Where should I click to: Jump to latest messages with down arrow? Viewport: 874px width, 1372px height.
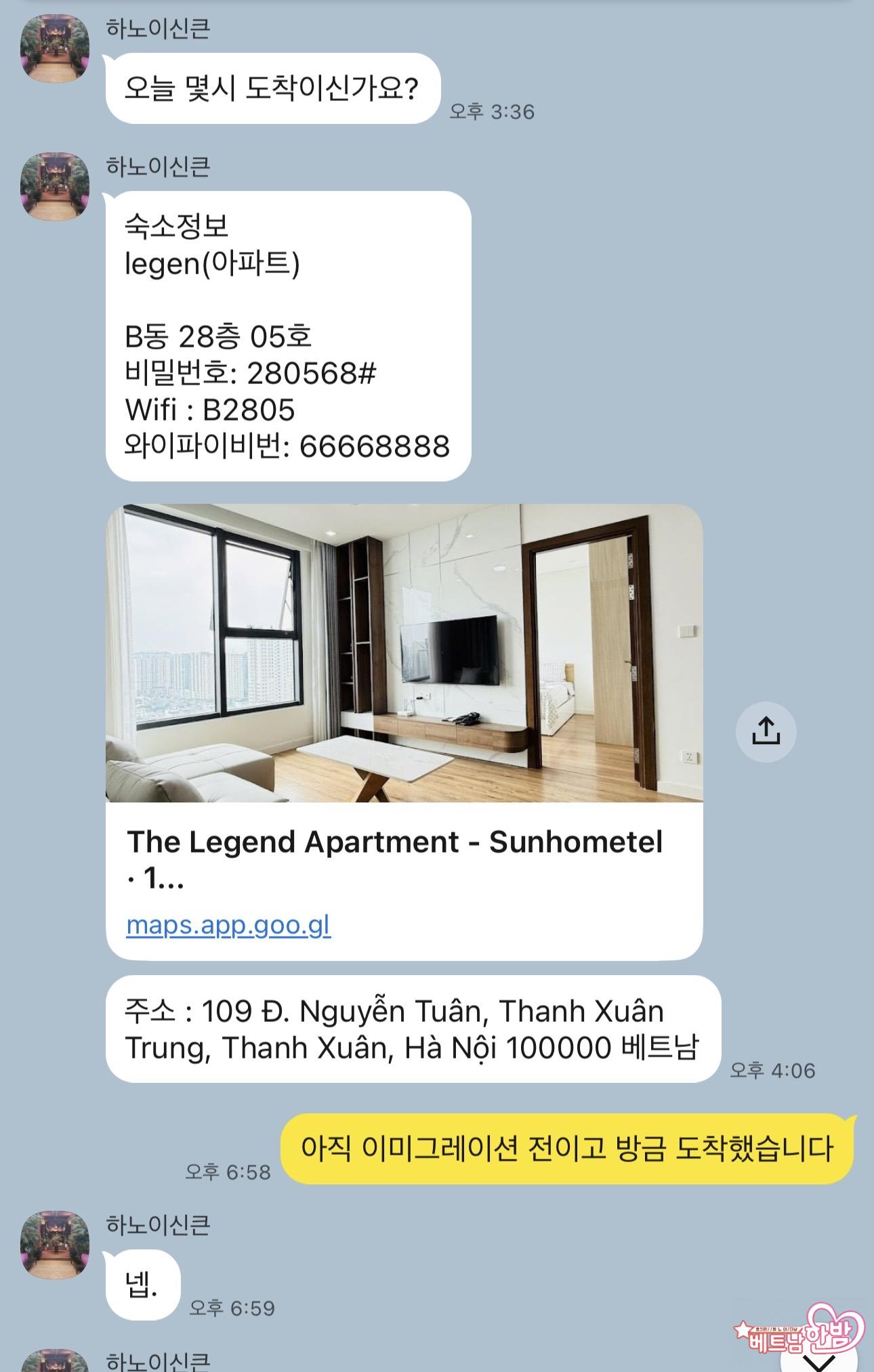click(818, 1360)
